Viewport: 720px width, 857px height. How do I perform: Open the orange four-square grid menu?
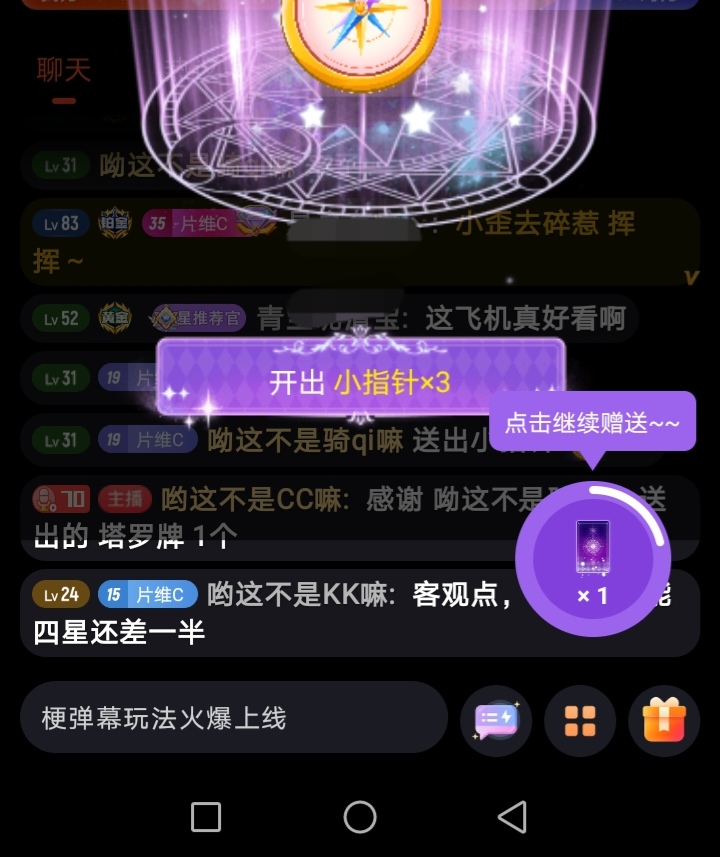580,720
